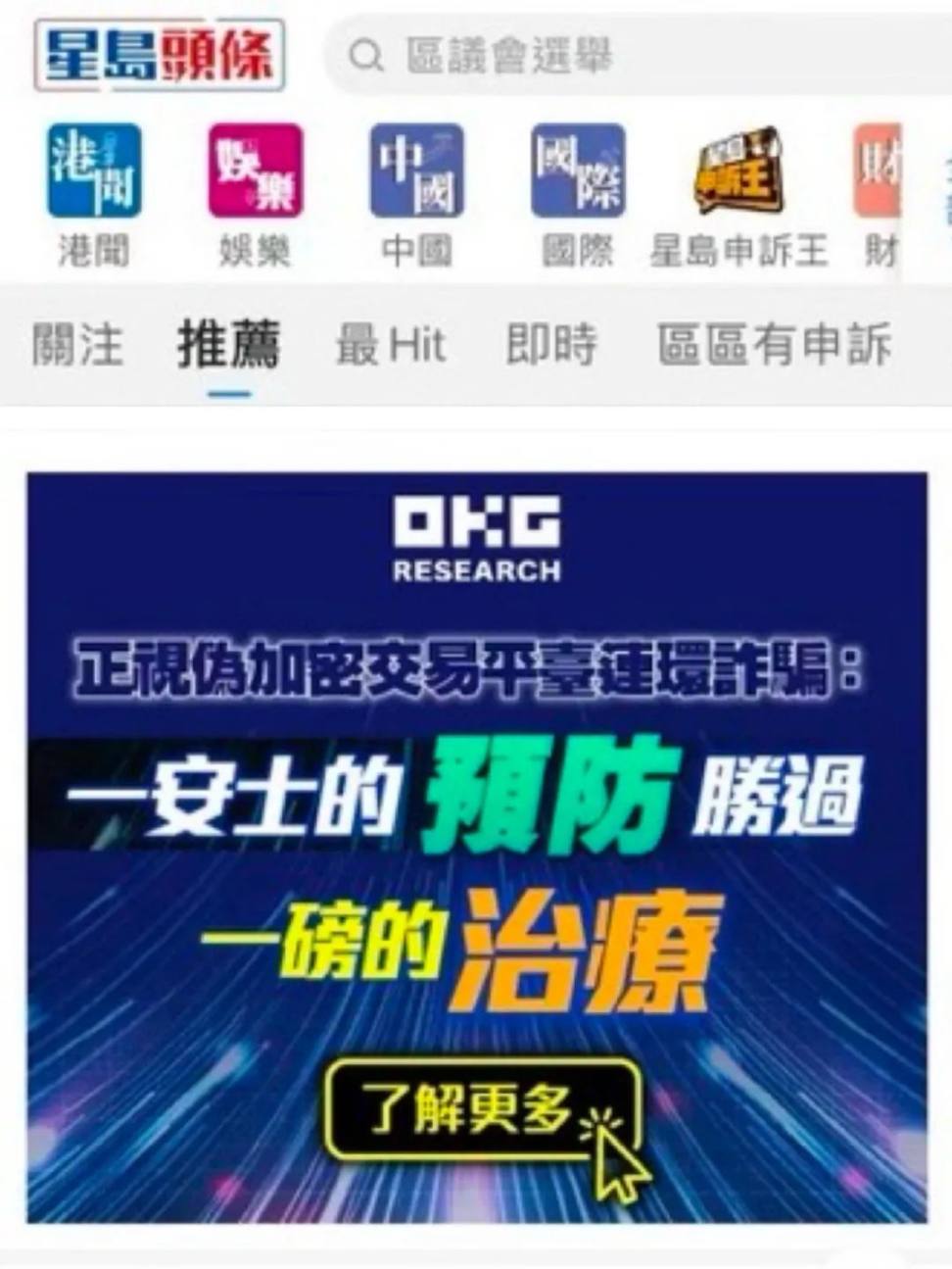Switch to the 最 Hit tab
This screenshot has height=1269, width=952.
tap(390, 345)
